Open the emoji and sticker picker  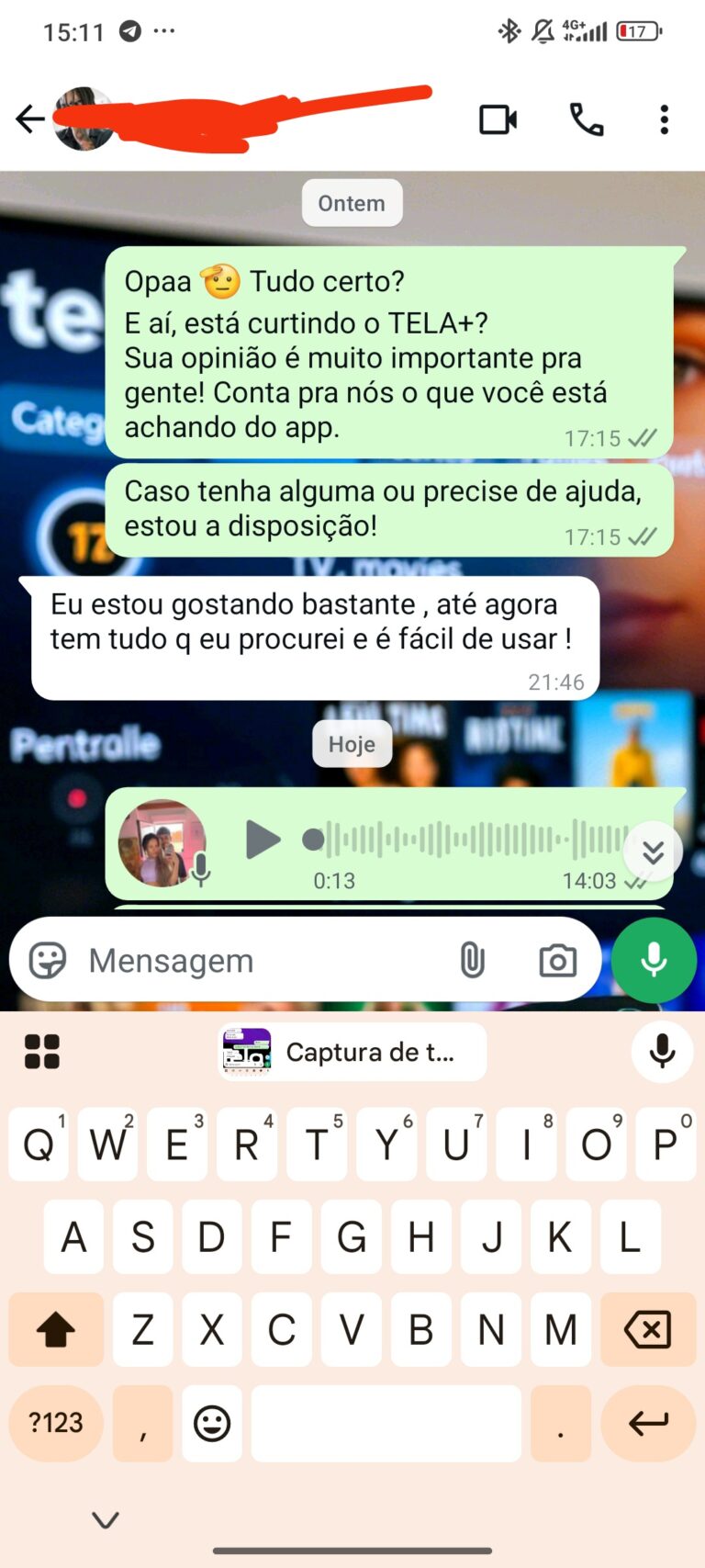click(x=48, y=961)
